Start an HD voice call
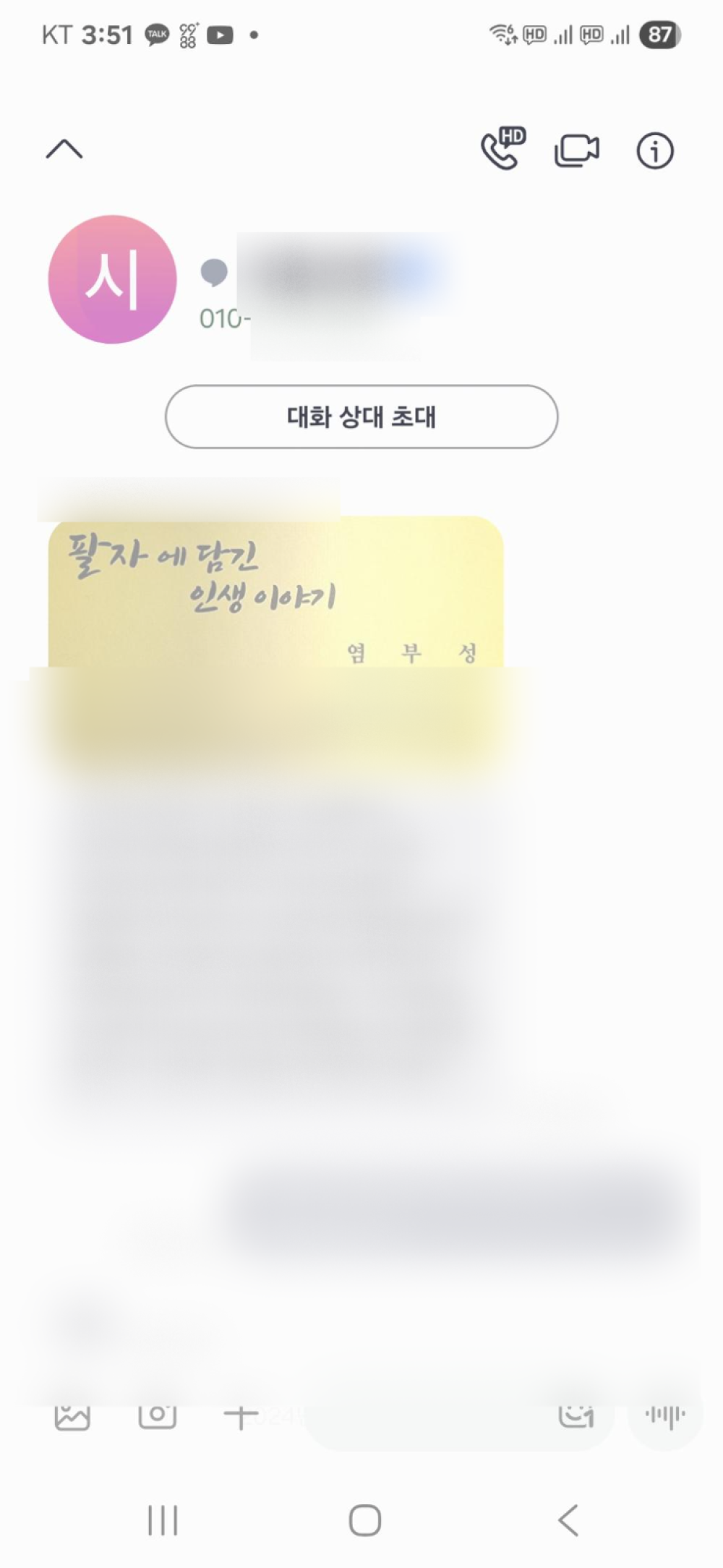Screen dimensions: 723x1568 click(502, 149)
